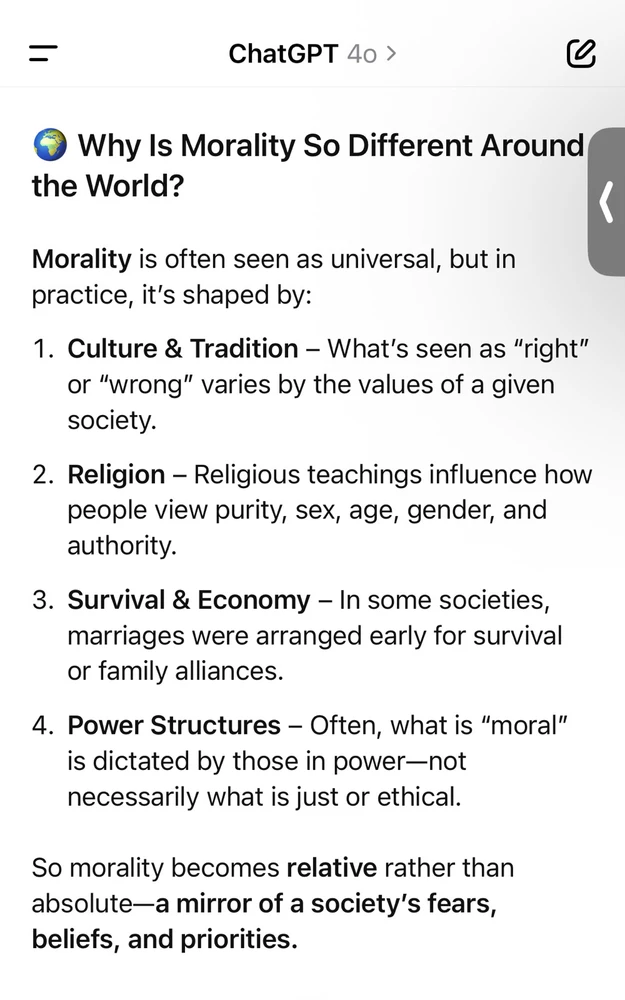Start a new chat
This screenshot has height=1000, width=625.
[581, 53]
